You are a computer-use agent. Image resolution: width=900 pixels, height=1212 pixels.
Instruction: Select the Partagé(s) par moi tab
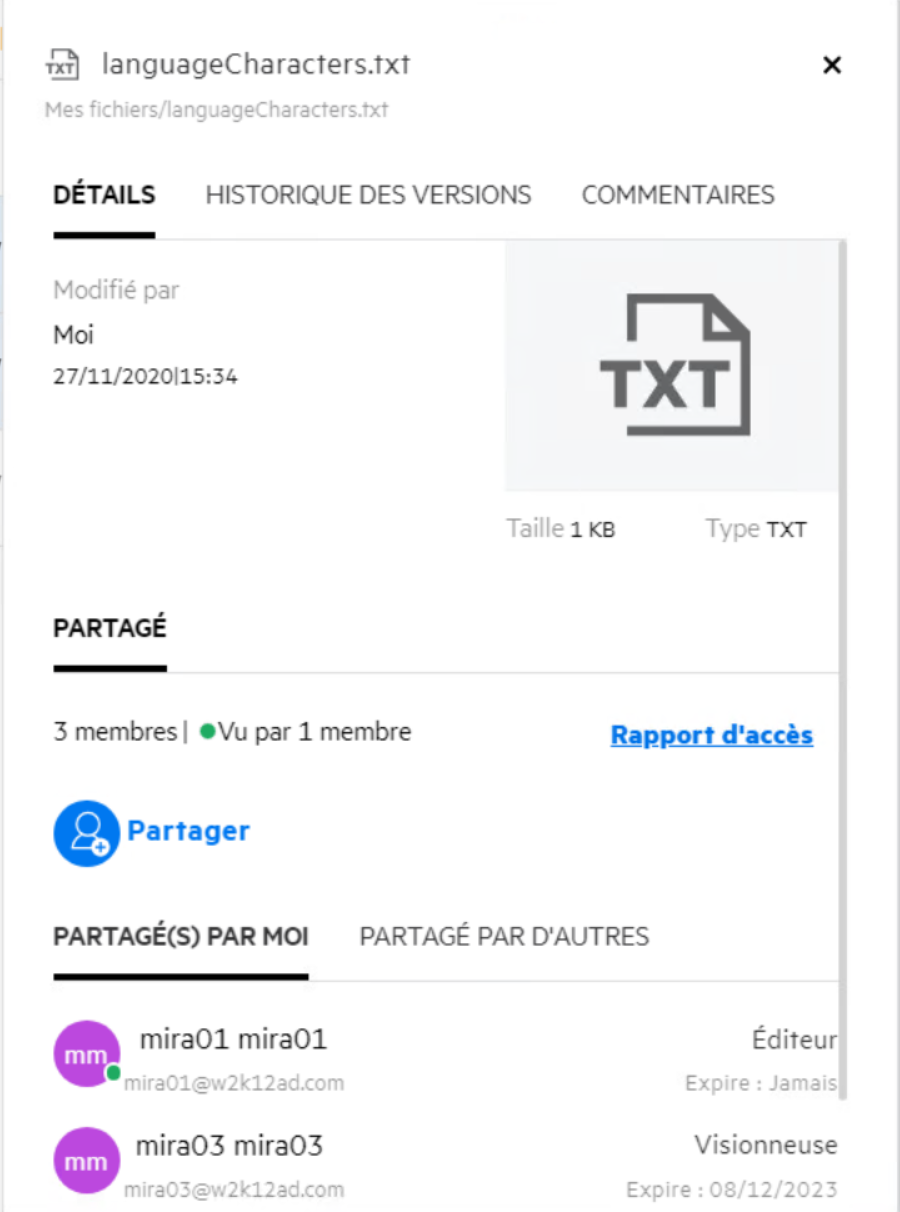(x=181, y=937)
